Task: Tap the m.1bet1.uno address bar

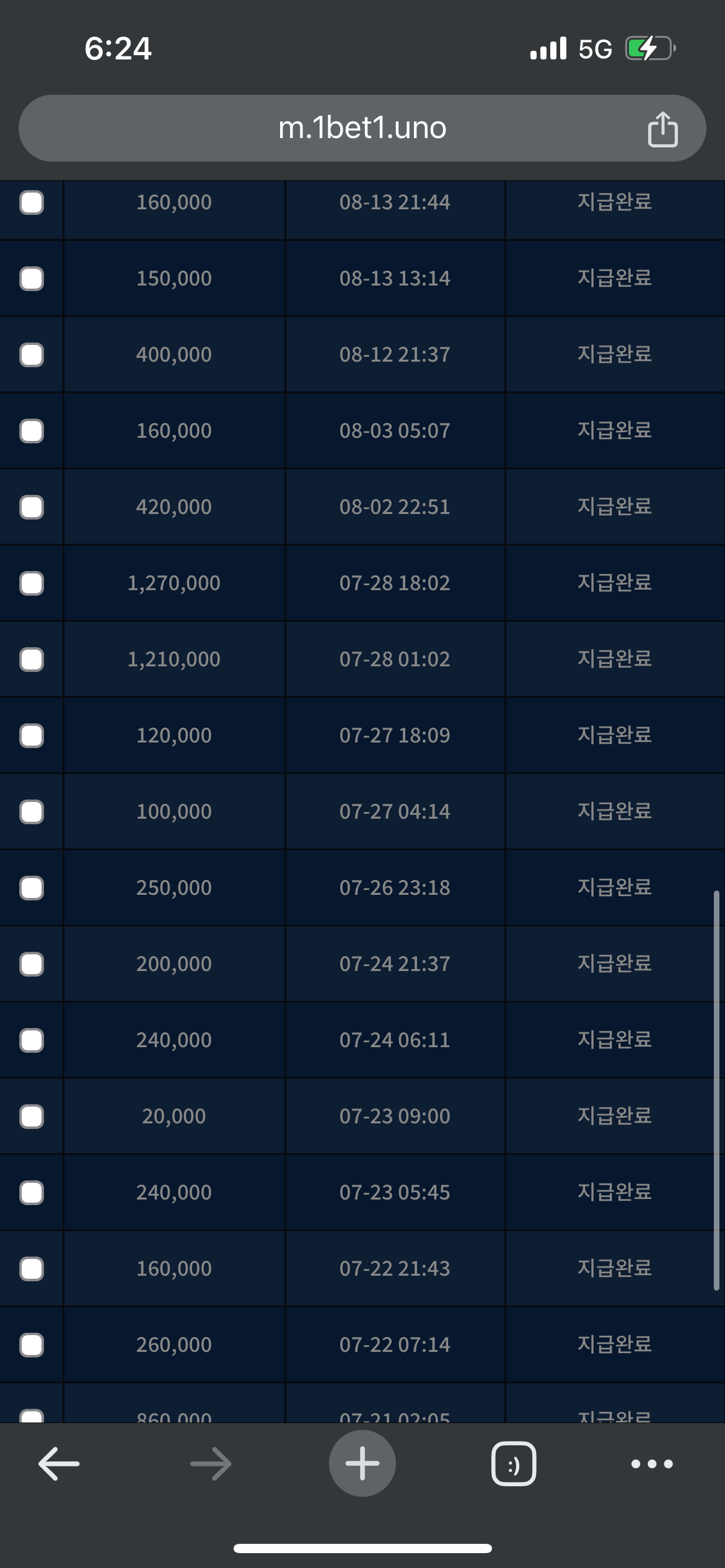Action: [x=362, y=128]
